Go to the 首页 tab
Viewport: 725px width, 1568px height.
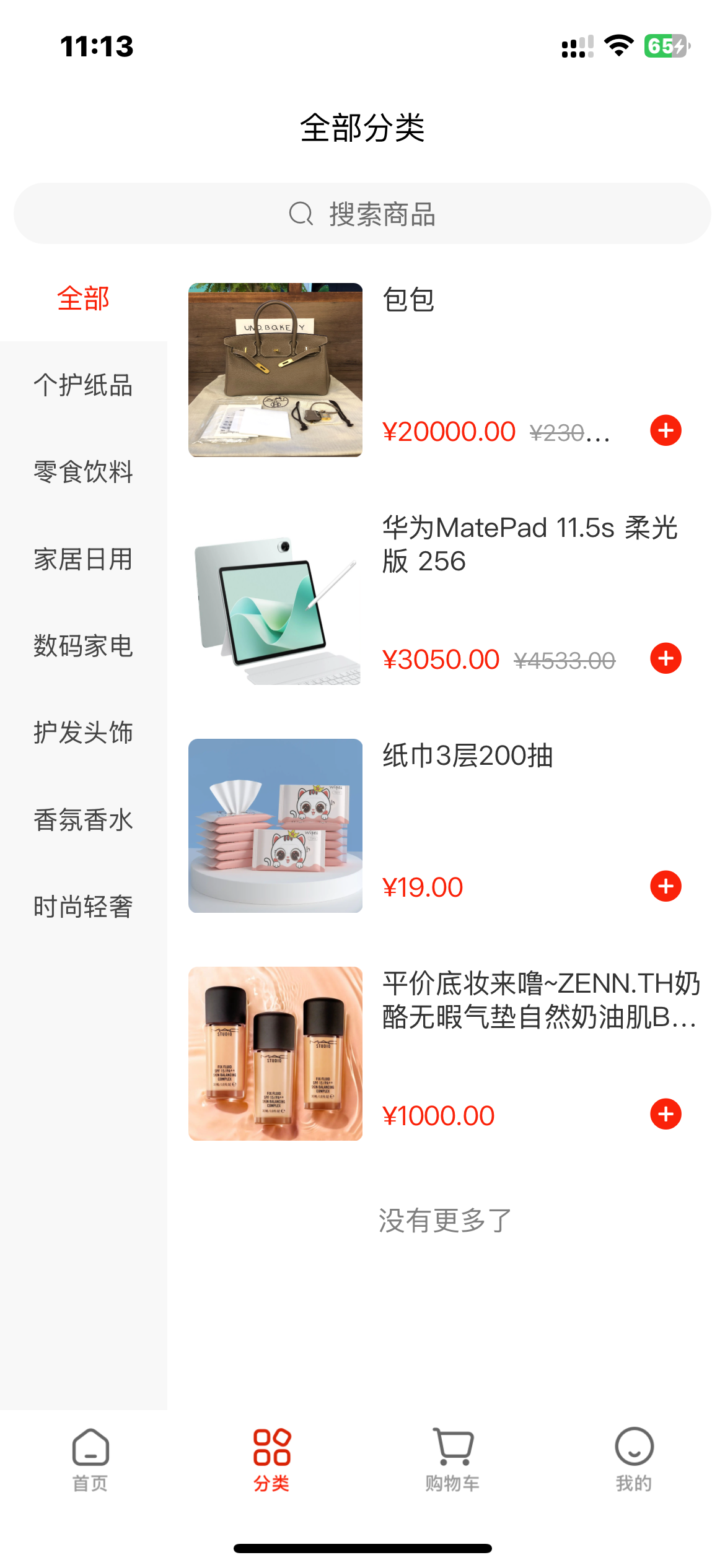90,1460
